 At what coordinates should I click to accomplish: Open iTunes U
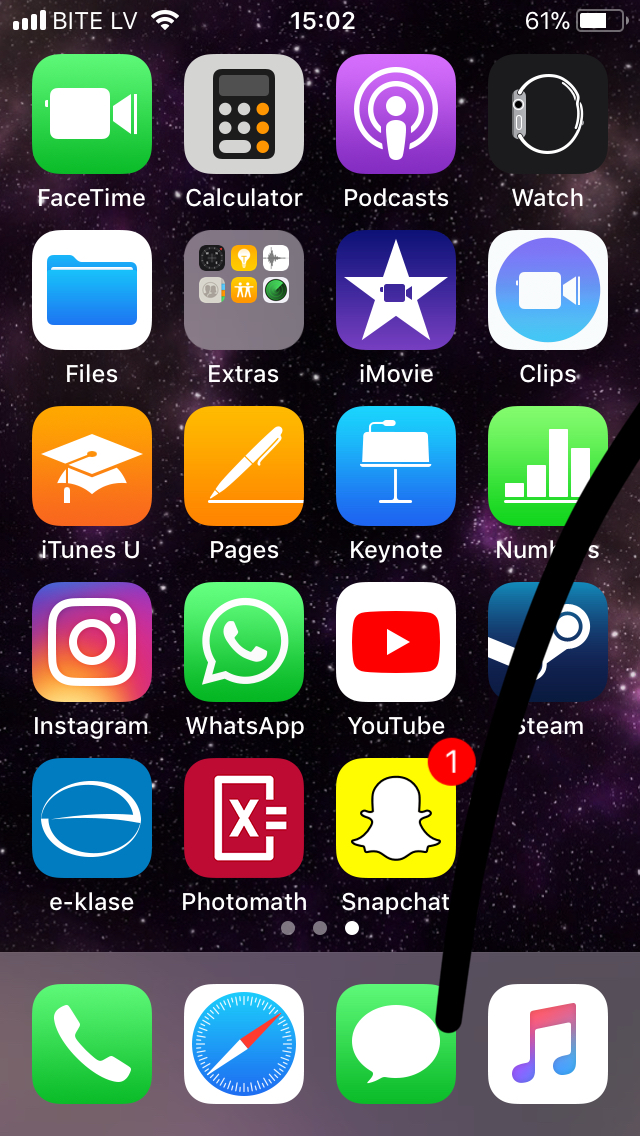click(91, 466)
